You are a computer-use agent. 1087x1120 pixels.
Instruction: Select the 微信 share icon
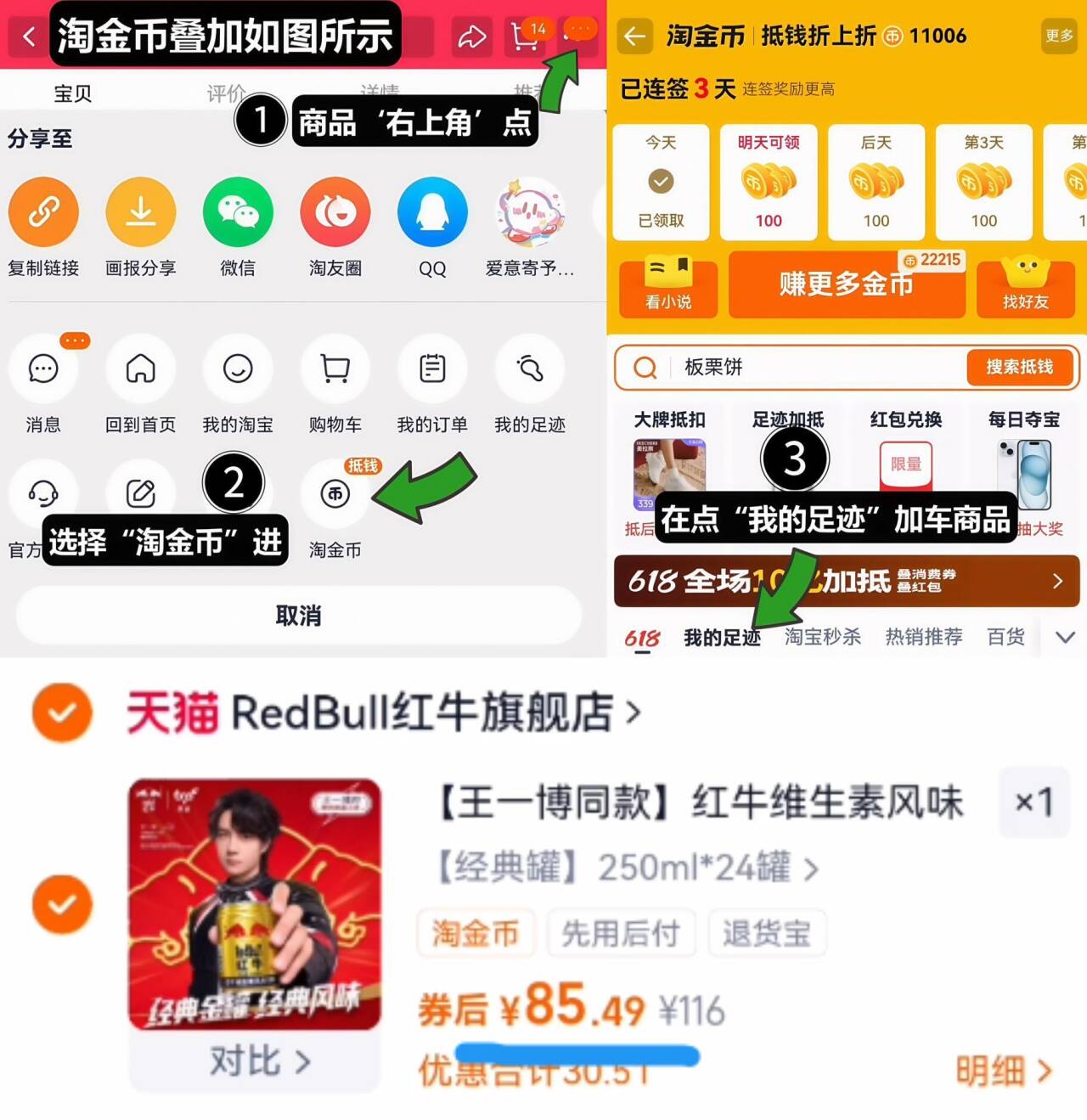pyautogui.click(x=238, y=212)
